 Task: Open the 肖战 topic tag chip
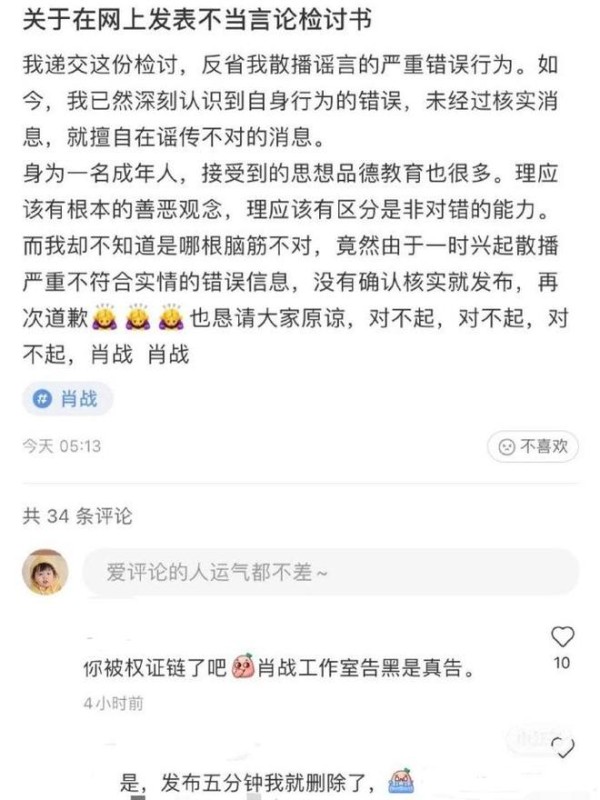66,399
